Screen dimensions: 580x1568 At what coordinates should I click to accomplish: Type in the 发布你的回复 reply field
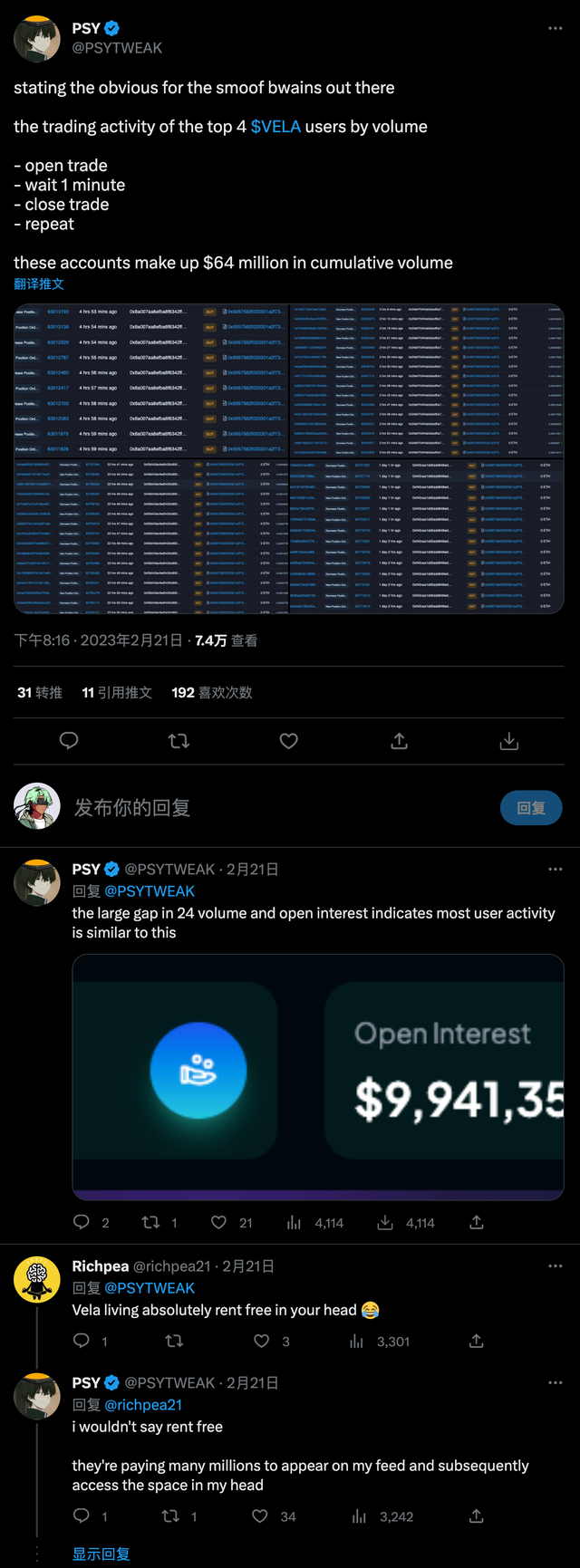pos(272,807)
